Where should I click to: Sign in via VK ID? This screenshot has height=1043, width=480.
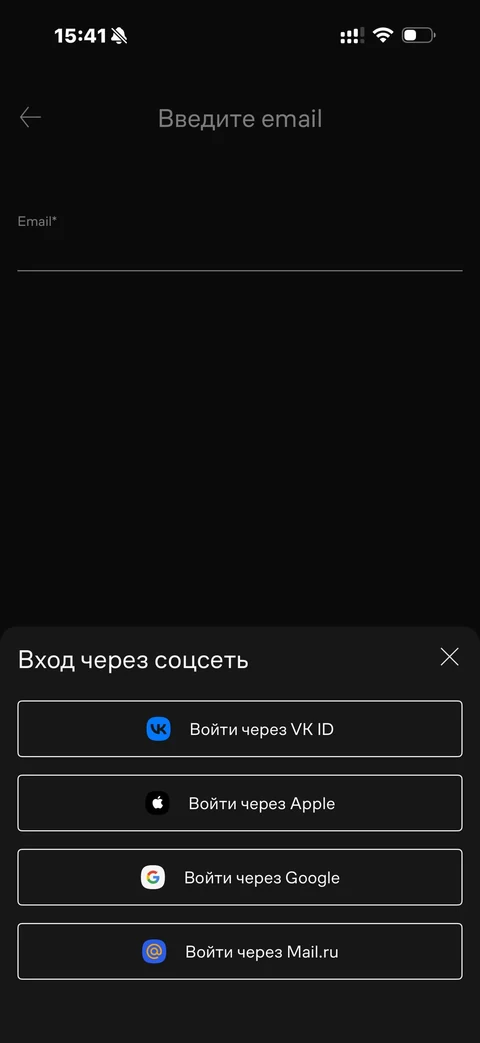240,729
